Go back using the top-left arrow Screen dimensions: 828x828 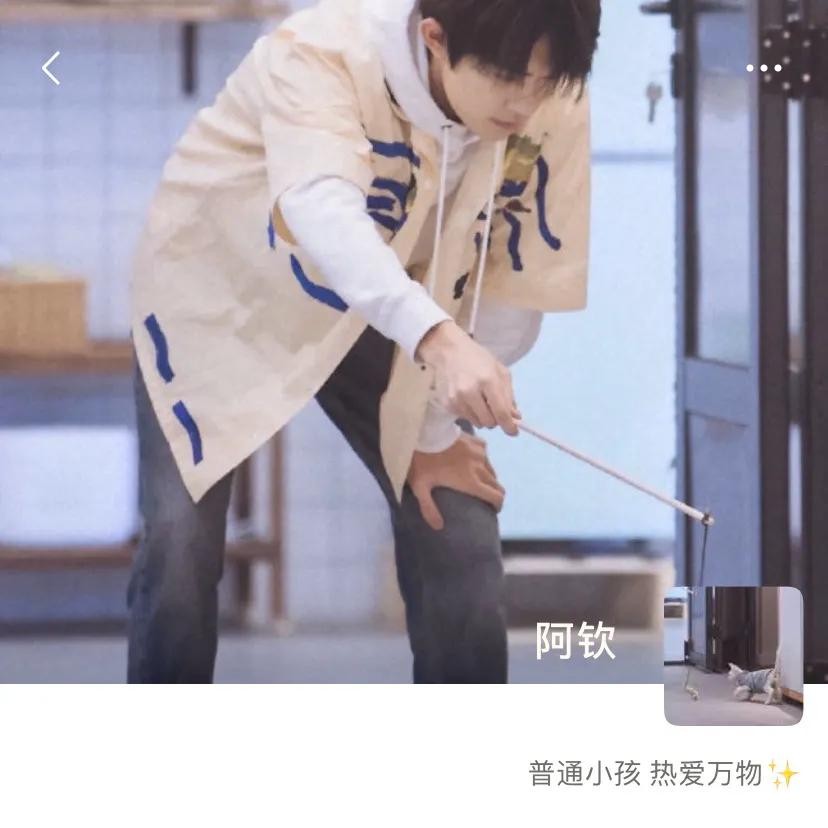[x=51, y=68]
